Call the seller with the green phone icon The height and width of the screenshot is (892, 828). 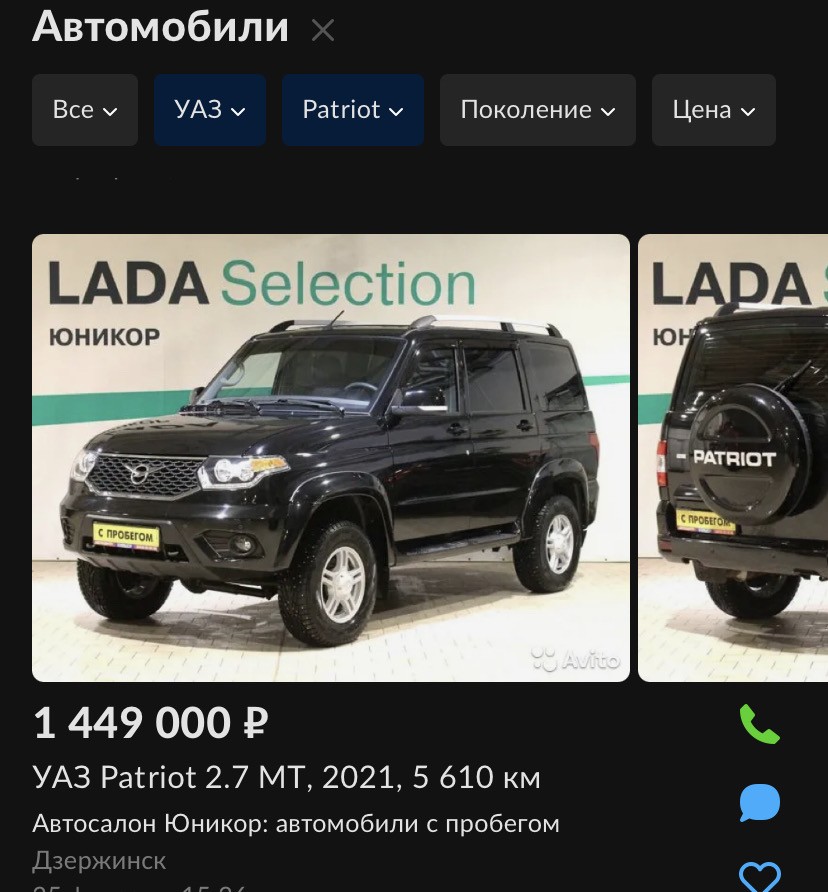pos(759,724)
